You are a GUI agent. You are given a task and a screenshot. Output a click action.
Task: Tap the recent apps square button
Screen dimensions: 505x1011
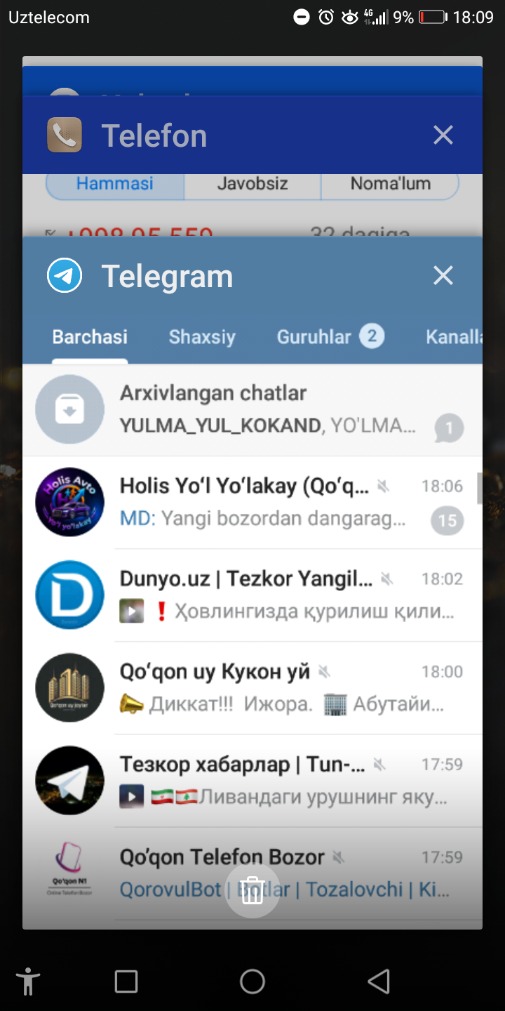tap(126, 981)
